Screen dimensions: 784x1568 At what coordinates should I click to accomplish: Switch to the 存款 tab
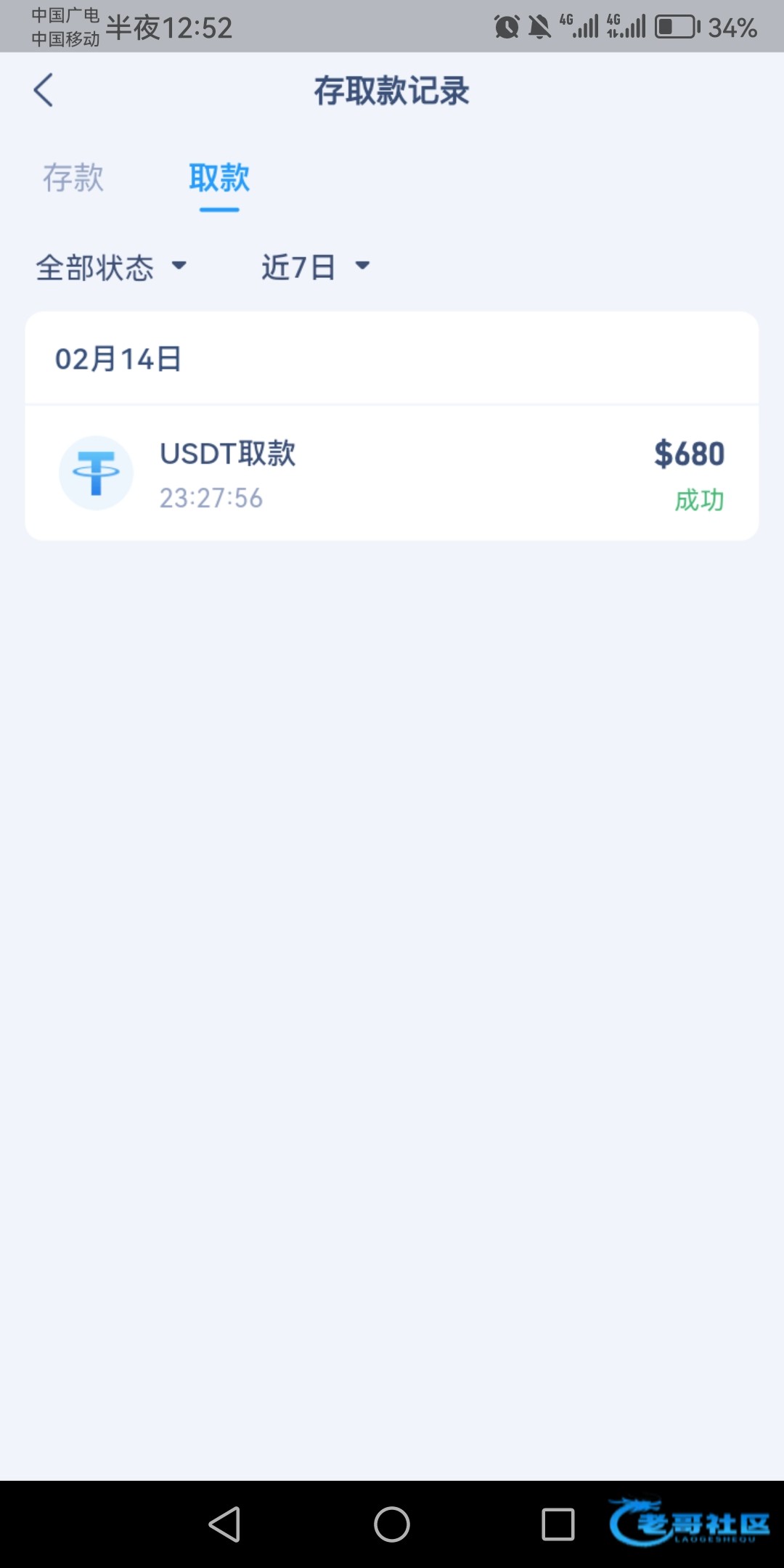(73, 178)
